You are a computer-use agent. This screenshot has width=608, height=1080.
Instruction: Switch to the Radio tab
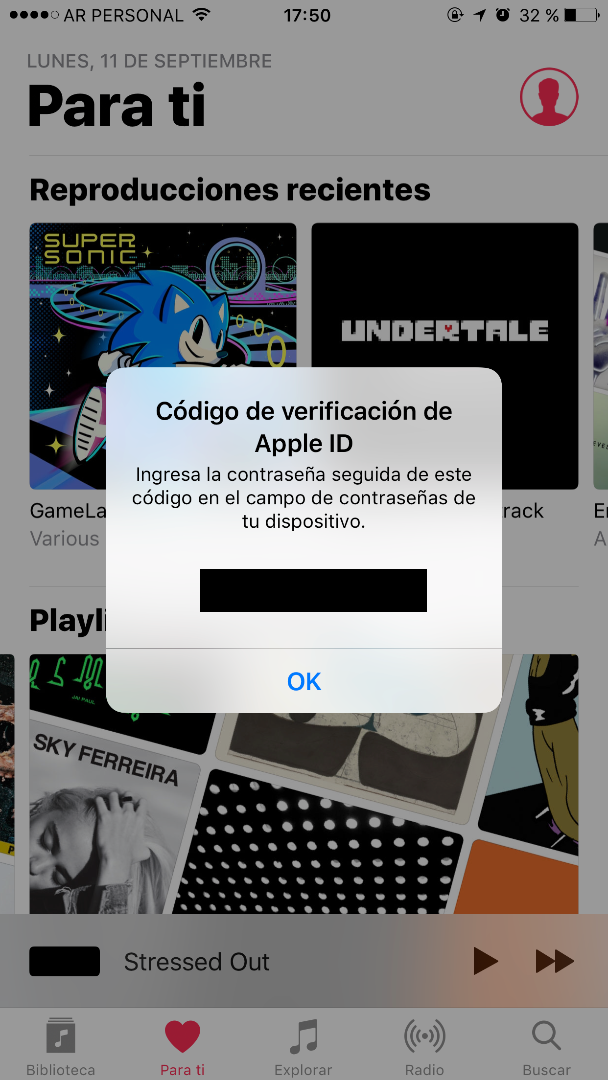[424, 1047]
